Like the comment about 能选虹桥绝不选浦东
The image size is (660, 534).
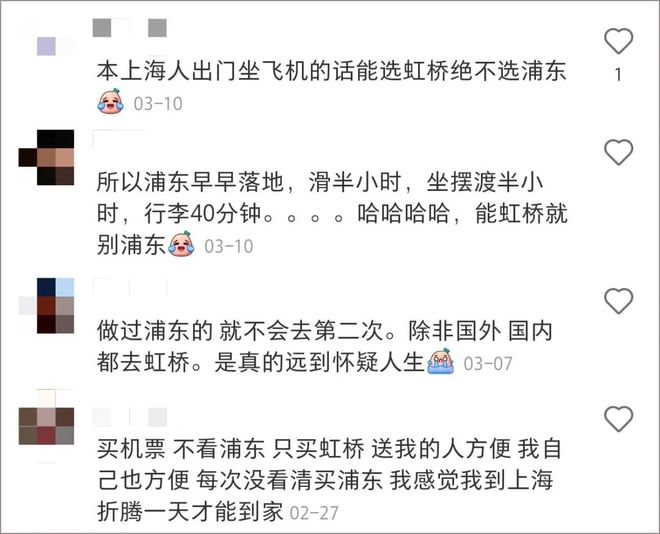tap(619, 42)
